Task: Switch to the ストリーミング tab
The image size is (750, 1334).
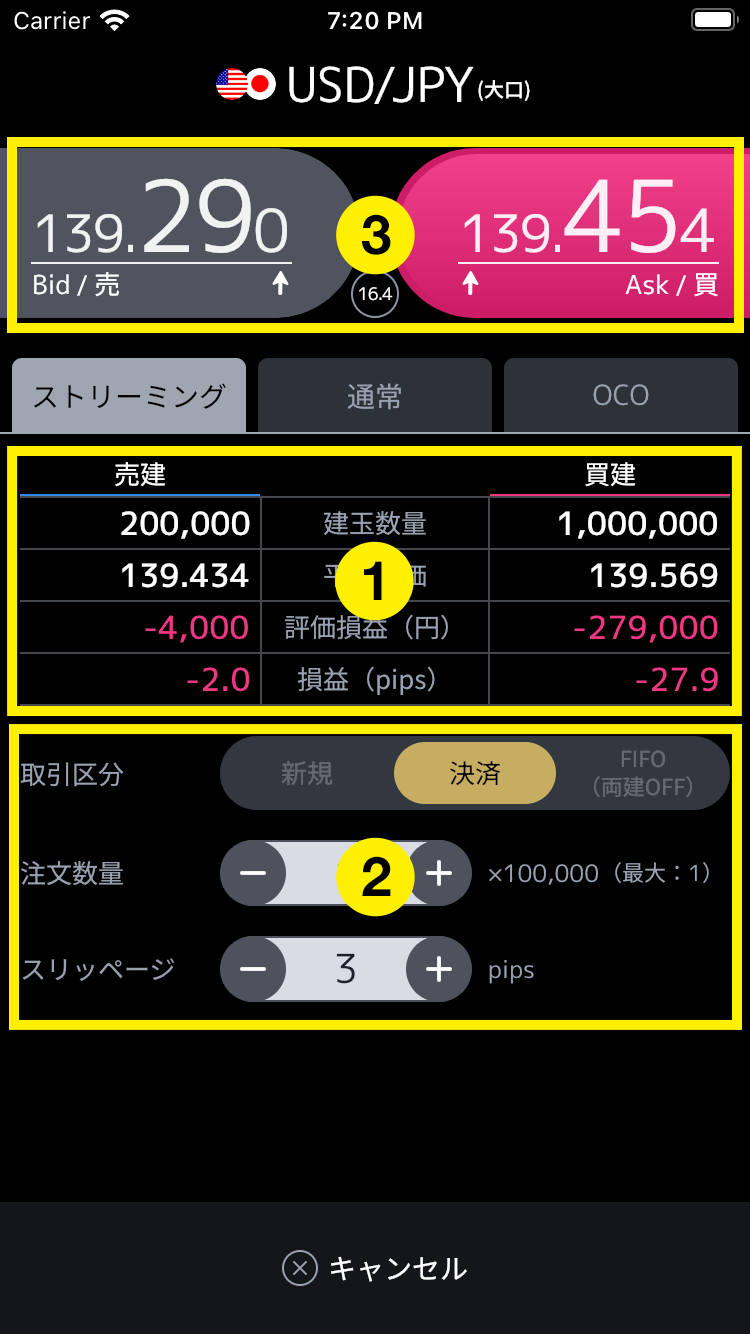Action: 129,396
